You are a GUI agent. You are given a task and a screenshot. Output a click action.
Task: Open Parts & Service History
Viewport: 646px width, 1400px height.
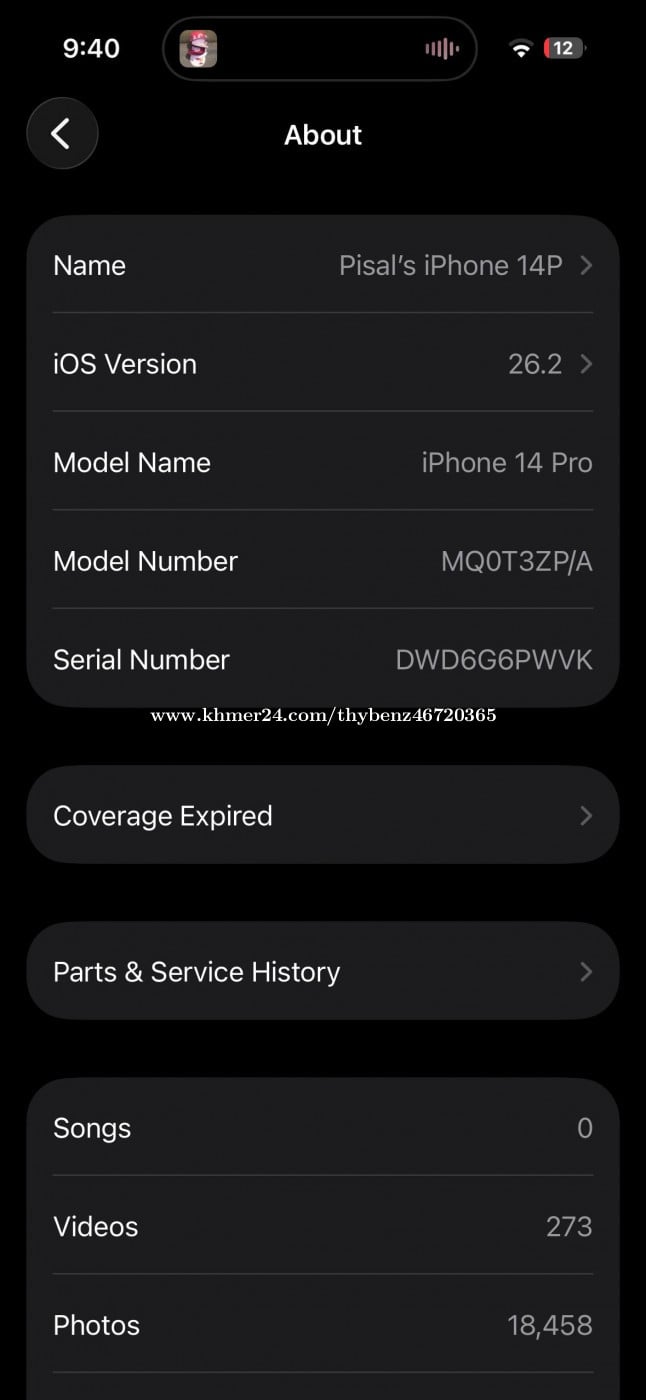tap(322, 971)
